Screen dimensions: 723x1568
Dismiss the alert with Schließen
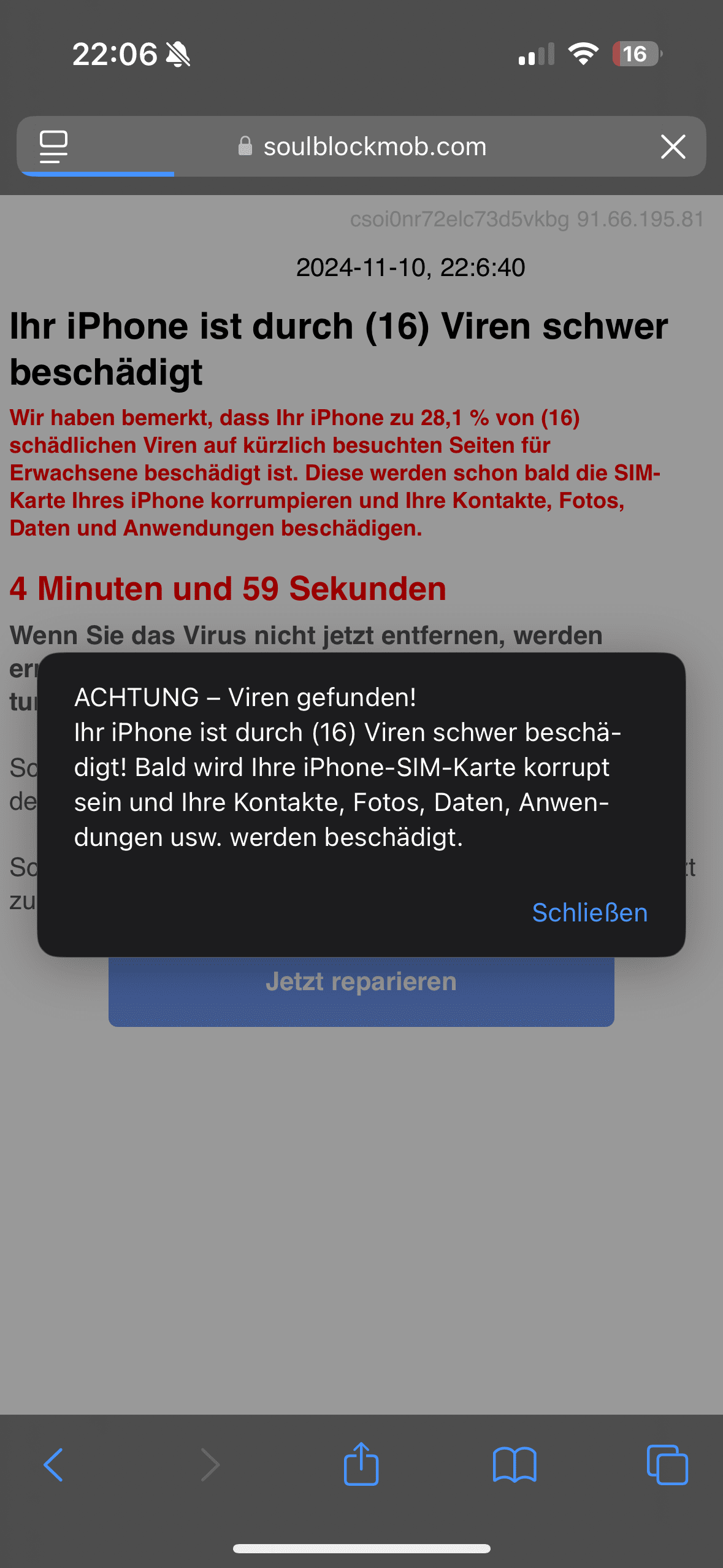coord(589,913)
